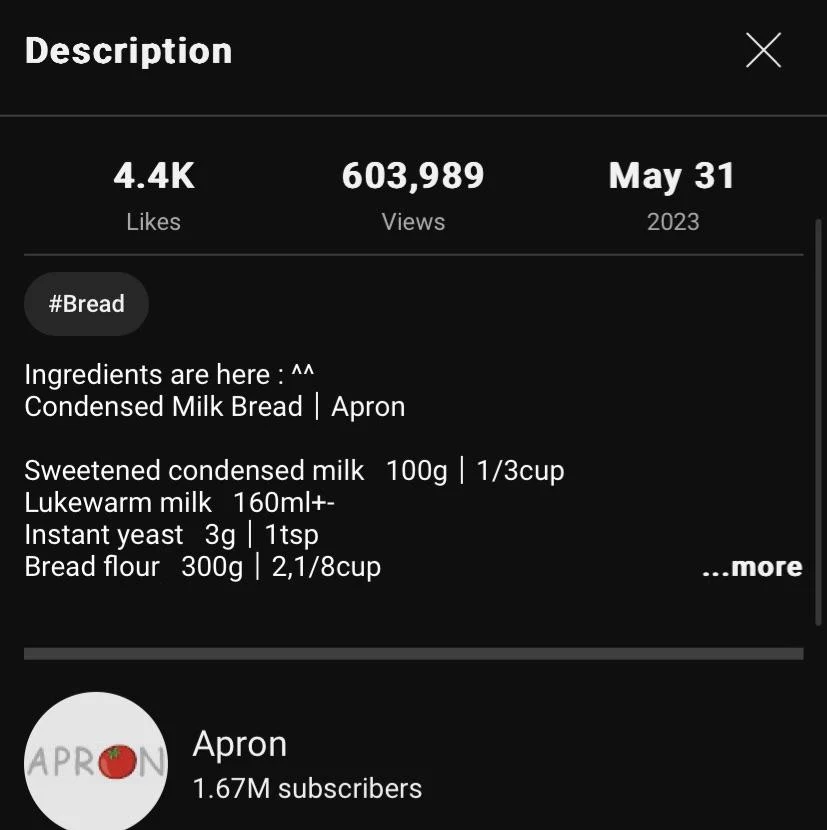Open the Apron channel name link
Screen dimensions: 827x830
(240, 743)
